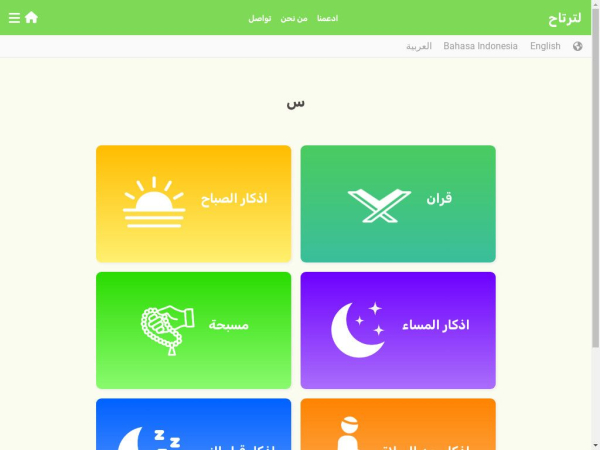Viewport: 600px width, 450px height.
Task: Switch language to Bahasa Indonesia
Action: tap(480, 46)
